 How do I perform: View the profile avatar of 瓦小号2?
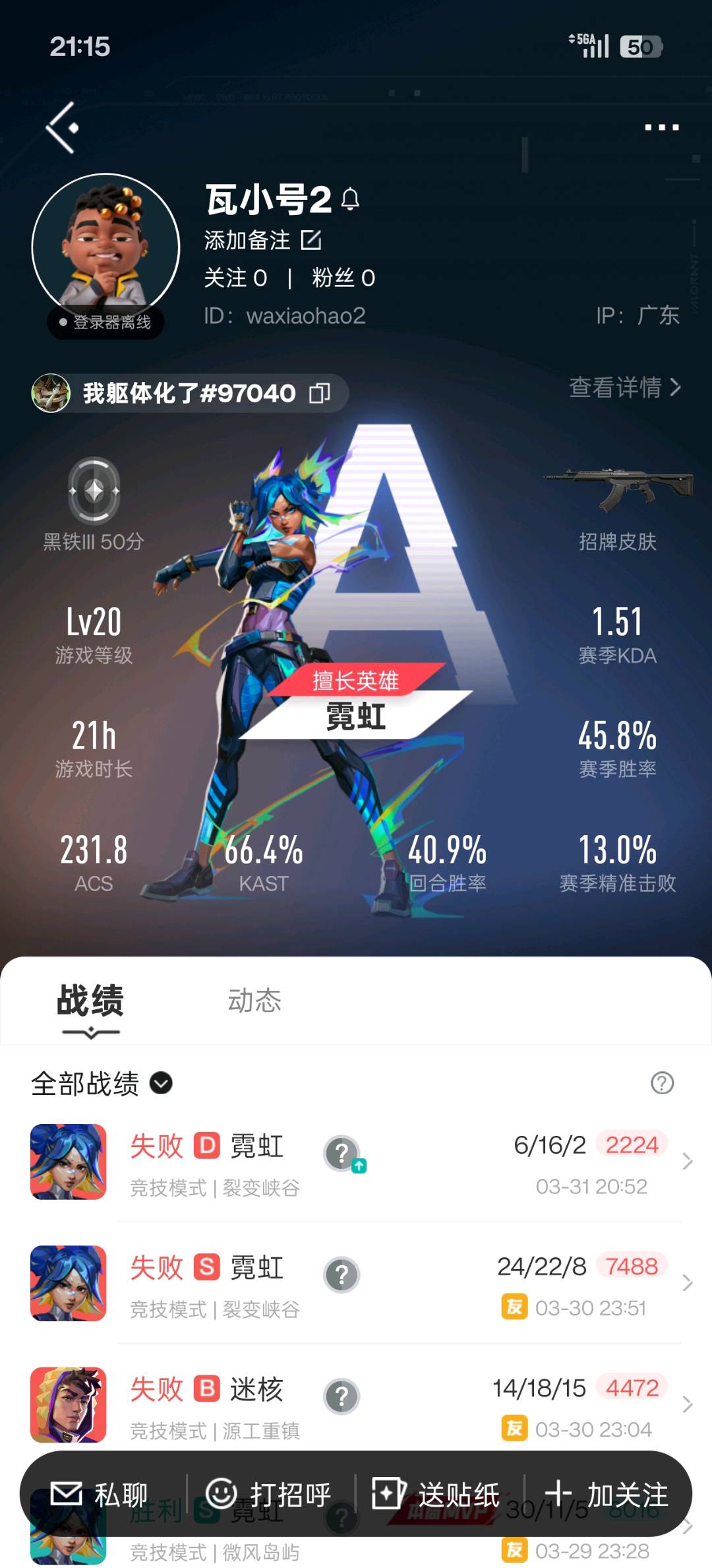105,247
